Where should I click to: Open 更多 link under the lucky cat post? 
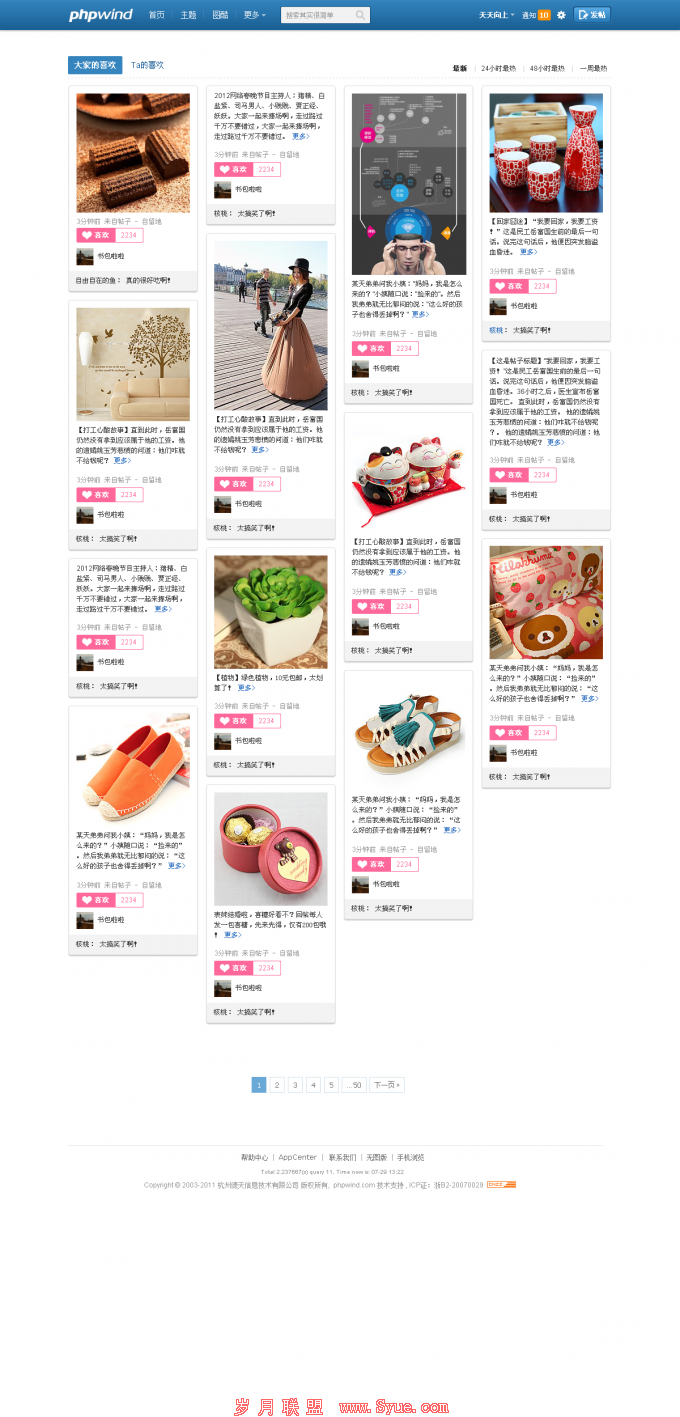[397, 572]
